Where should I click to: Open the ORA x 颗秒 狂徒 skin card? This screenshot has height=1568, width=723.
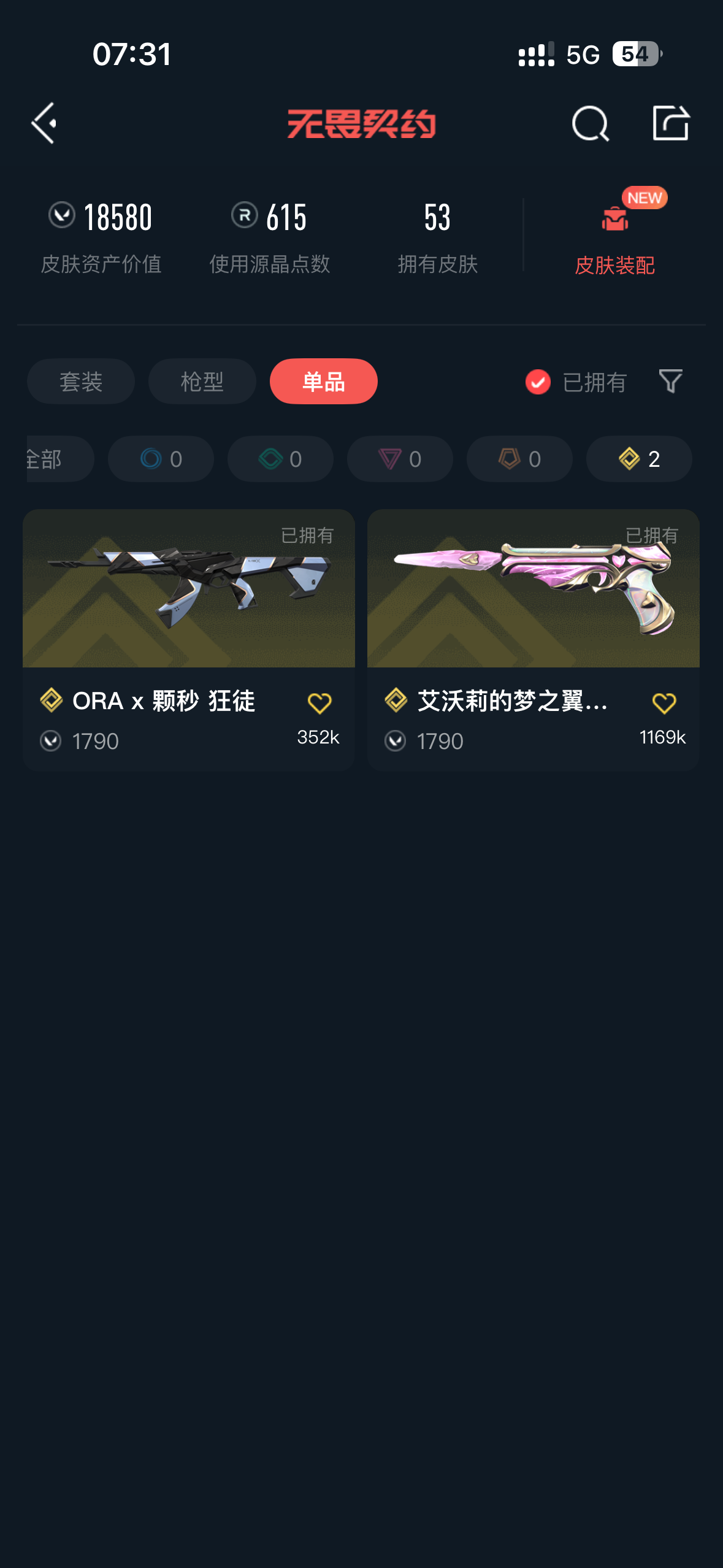(189, 640)
